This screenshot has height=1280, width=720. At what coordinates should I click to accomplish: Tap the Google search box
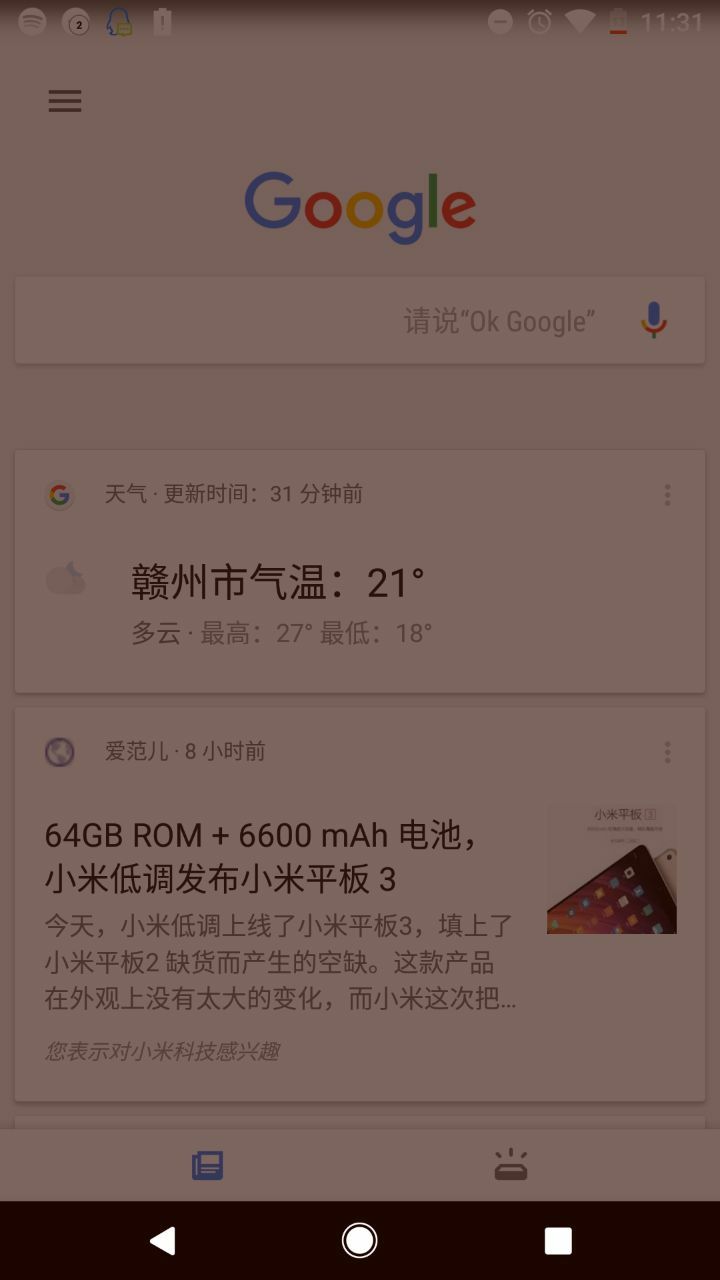320,321
